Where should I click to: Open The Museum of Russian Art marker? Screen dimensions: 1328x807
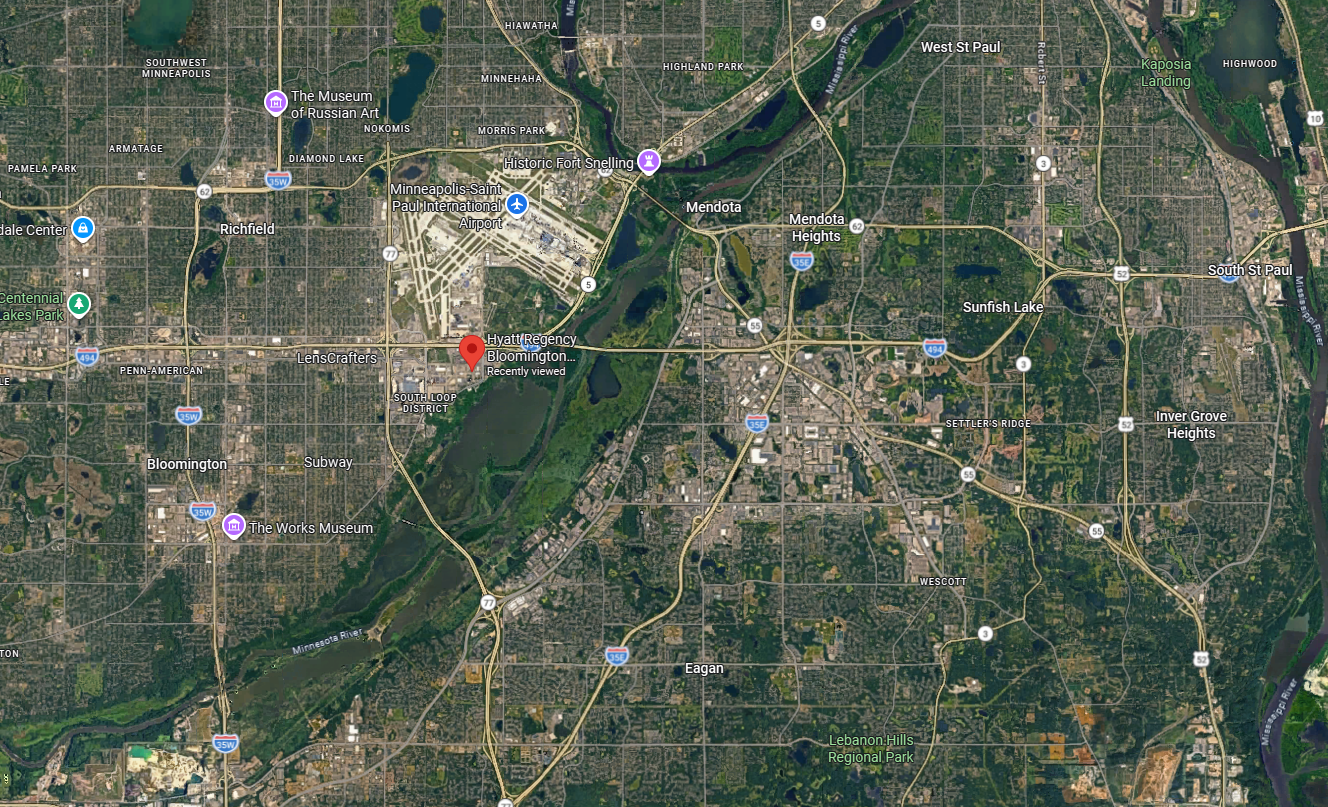point(275,102)
